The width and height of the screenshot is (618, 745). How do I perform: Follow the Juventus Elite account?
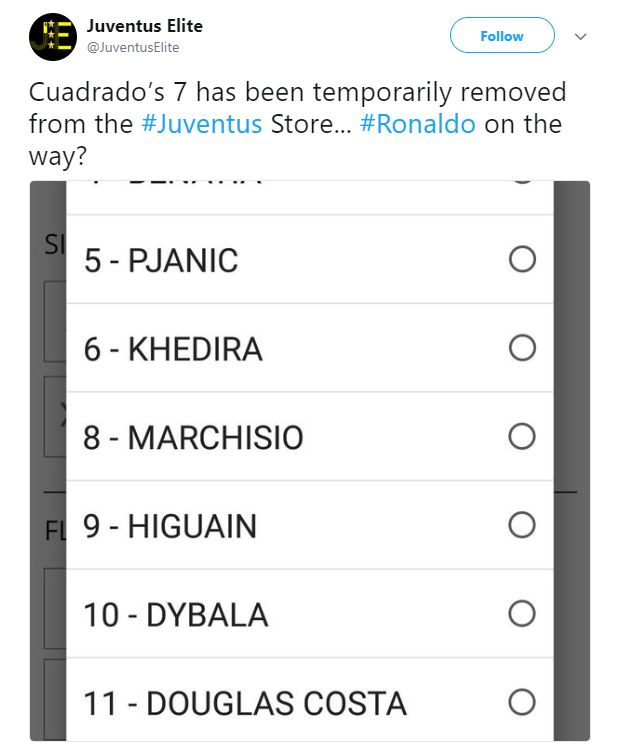click(501, 36)
